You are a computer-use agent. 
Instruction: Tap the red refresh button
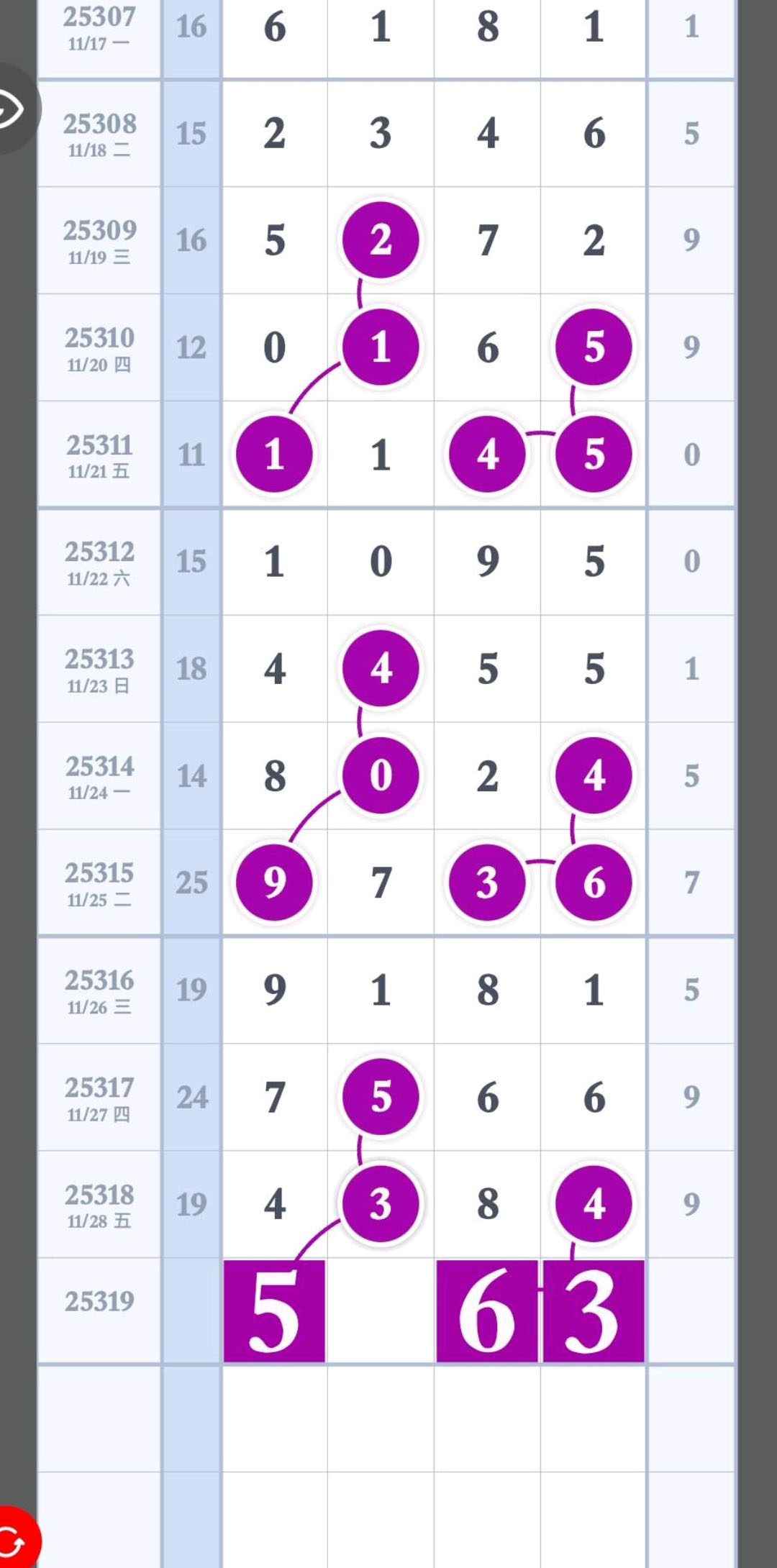tap(14, 1541)
